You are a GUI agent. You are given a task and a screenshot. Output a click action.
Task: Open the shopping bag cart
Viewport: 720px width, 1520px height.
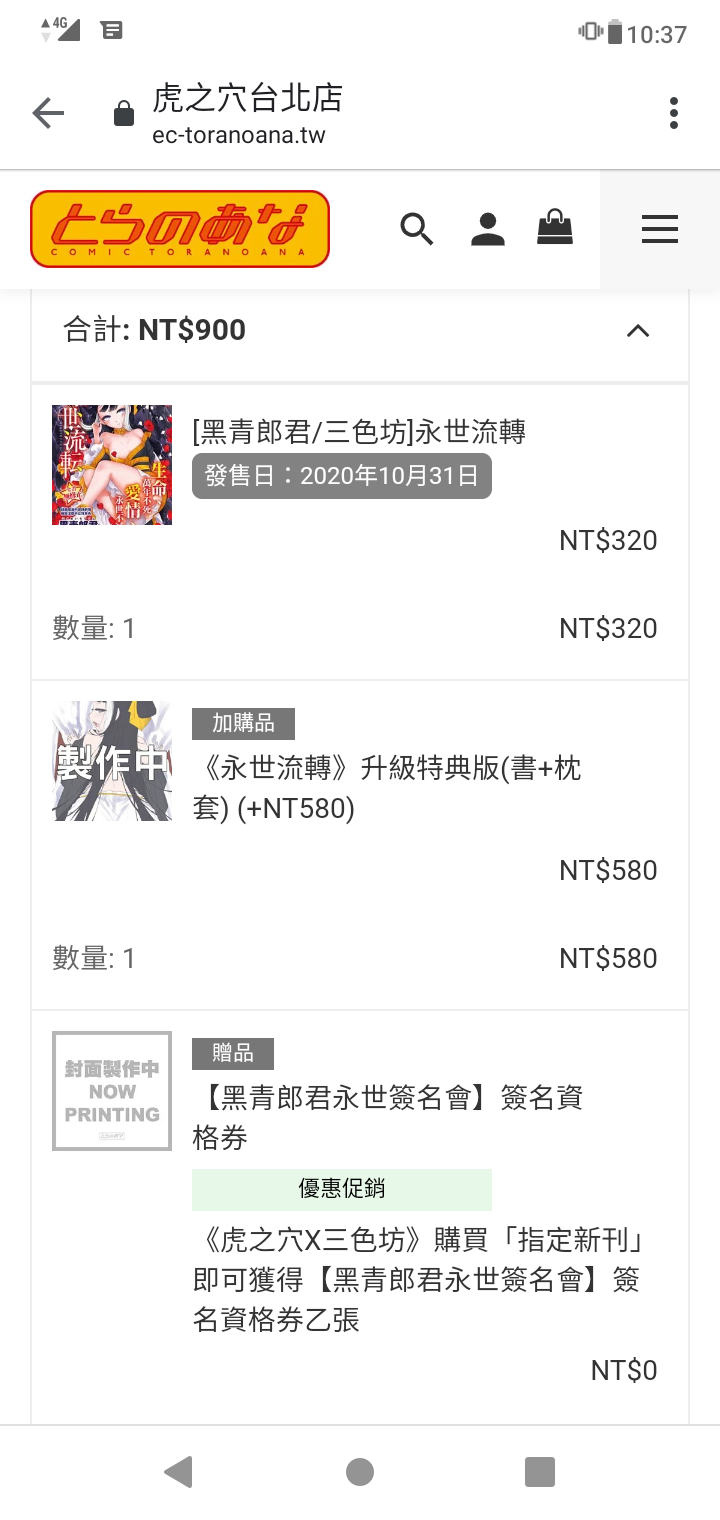pyautogui.click(x=555, y=228)
